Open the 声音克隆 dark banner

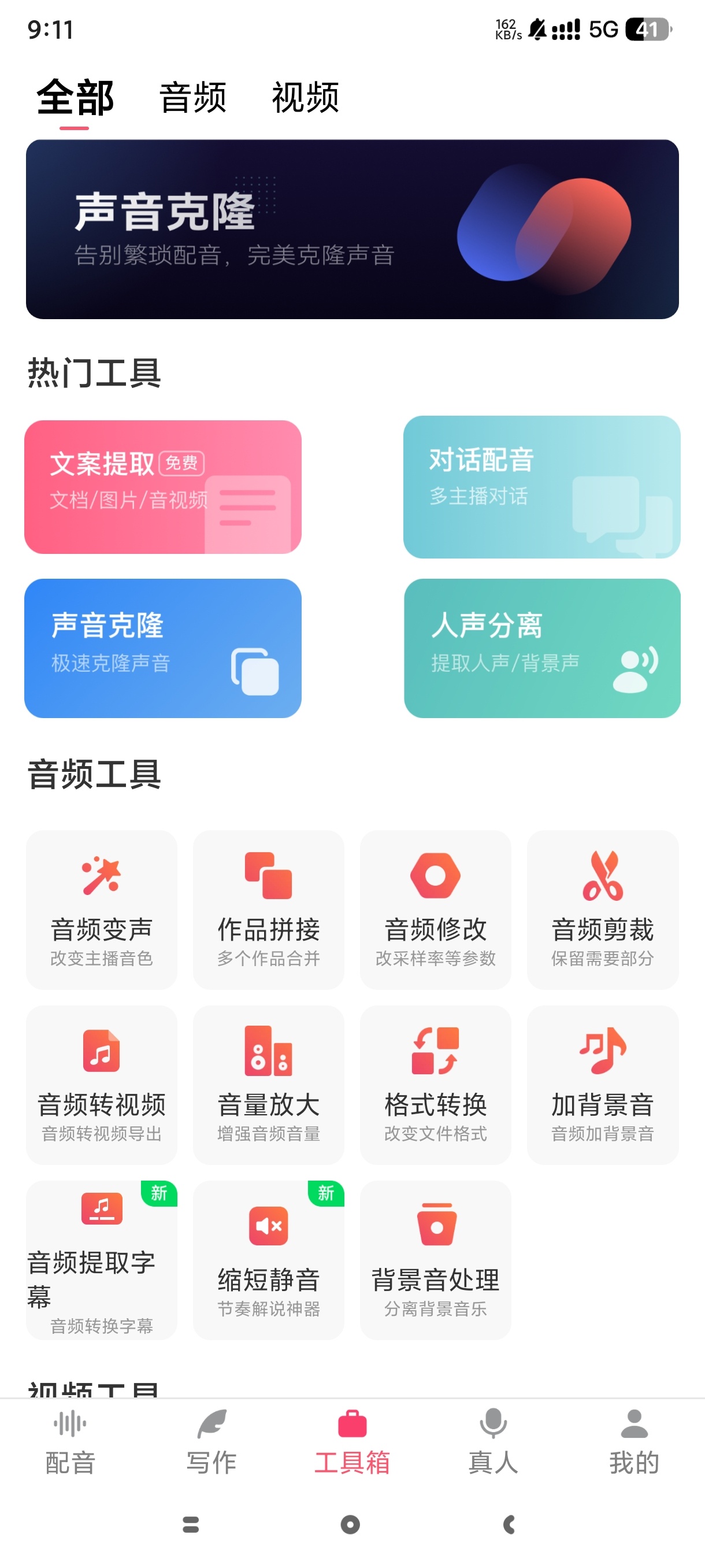352,229
